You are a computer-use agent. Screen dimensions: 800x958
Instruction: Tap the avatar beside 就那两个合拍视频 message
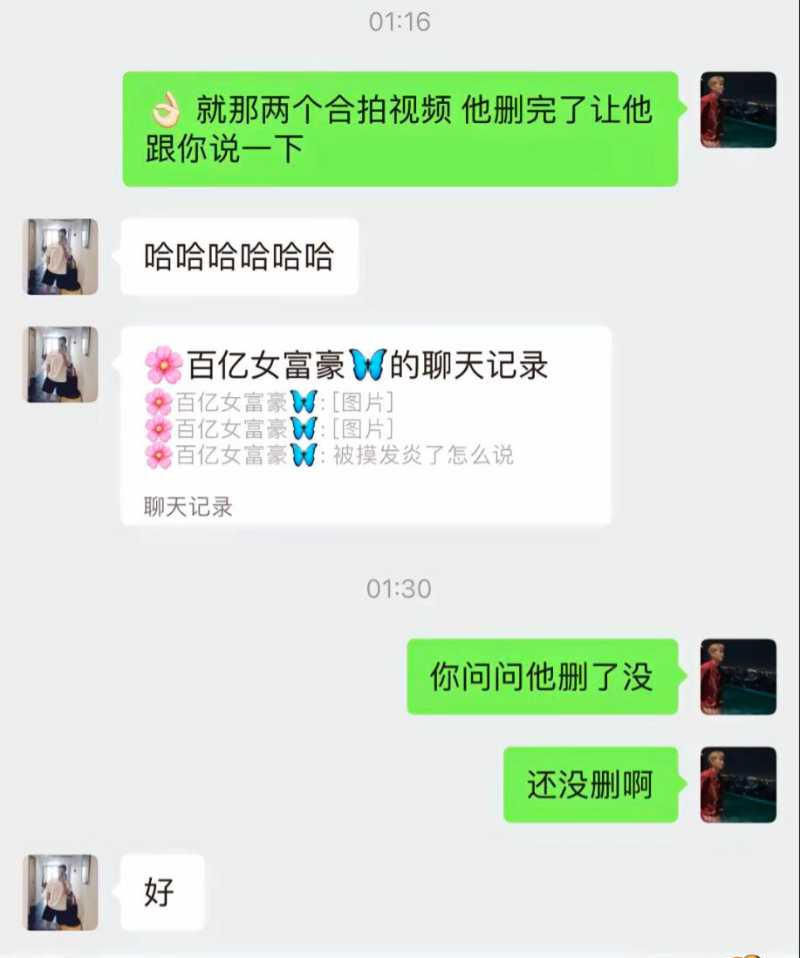738,109
